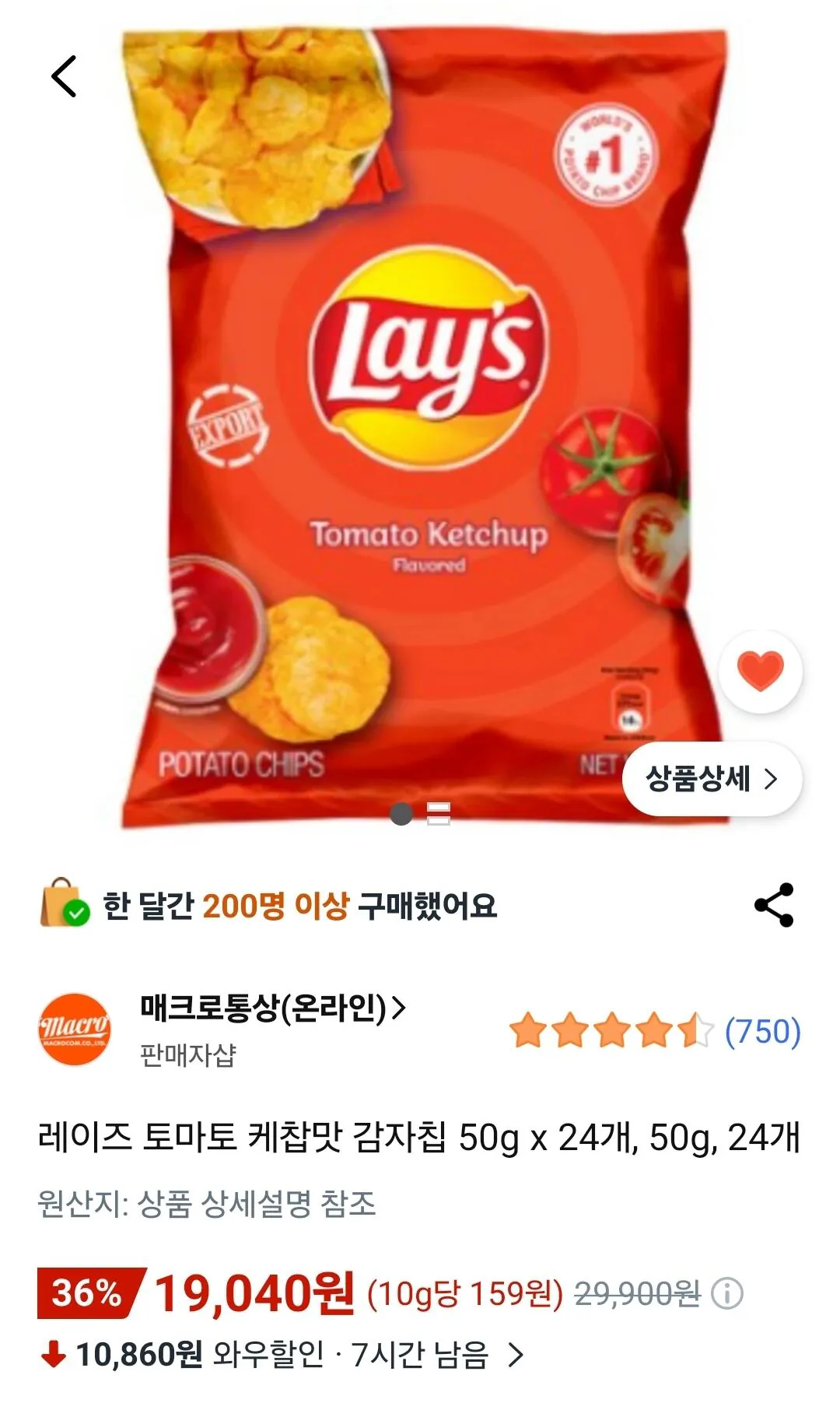Open 상품상세 product details
The height and width of the screenshot is (1403, 840).
pos(712,779)
